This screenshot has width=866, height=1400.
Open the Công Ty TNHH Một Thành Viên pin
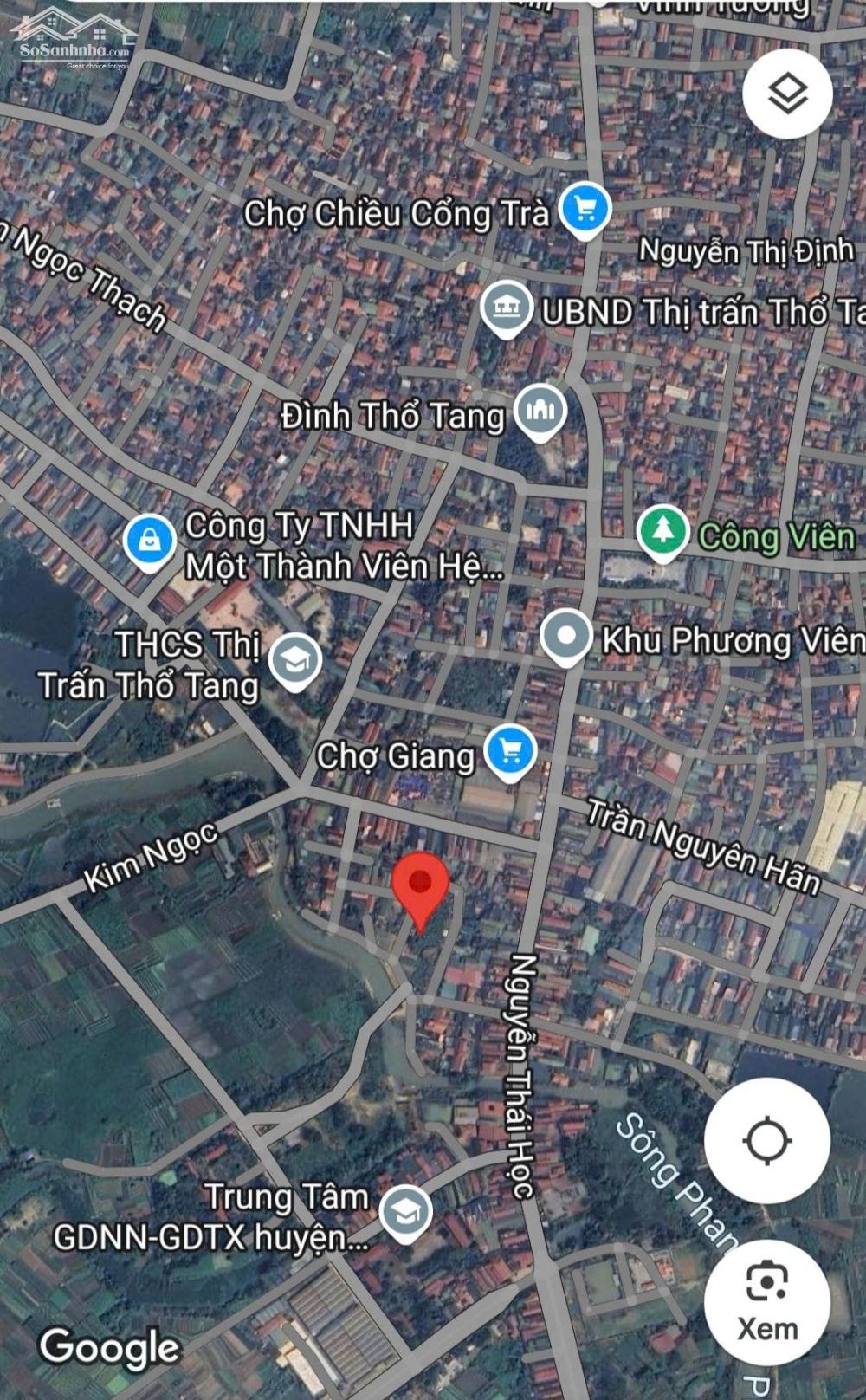coord(150,542)
